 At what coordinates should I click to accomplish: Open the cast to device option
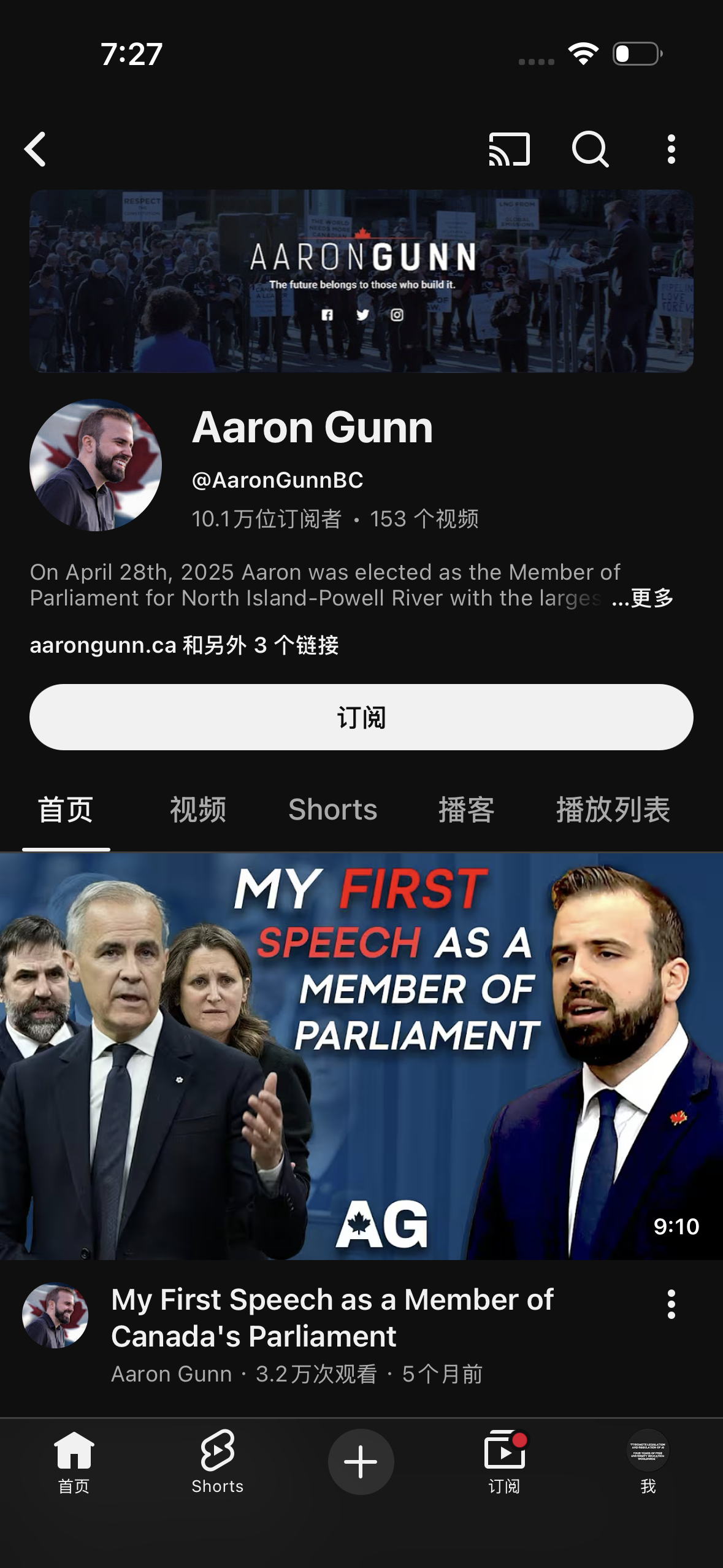[509, 149]
